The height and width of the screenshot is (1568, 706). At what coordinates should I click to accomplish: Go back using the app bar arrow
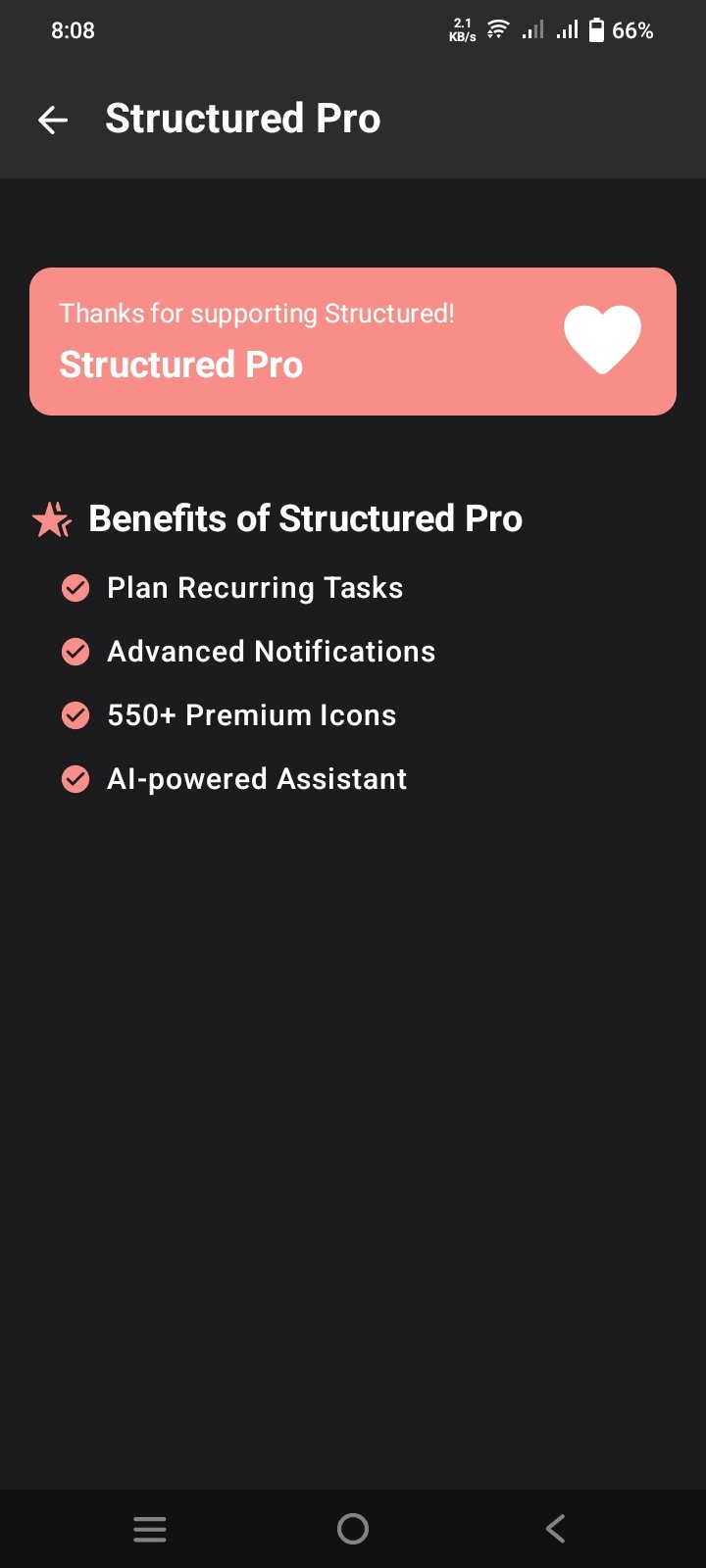53,120
